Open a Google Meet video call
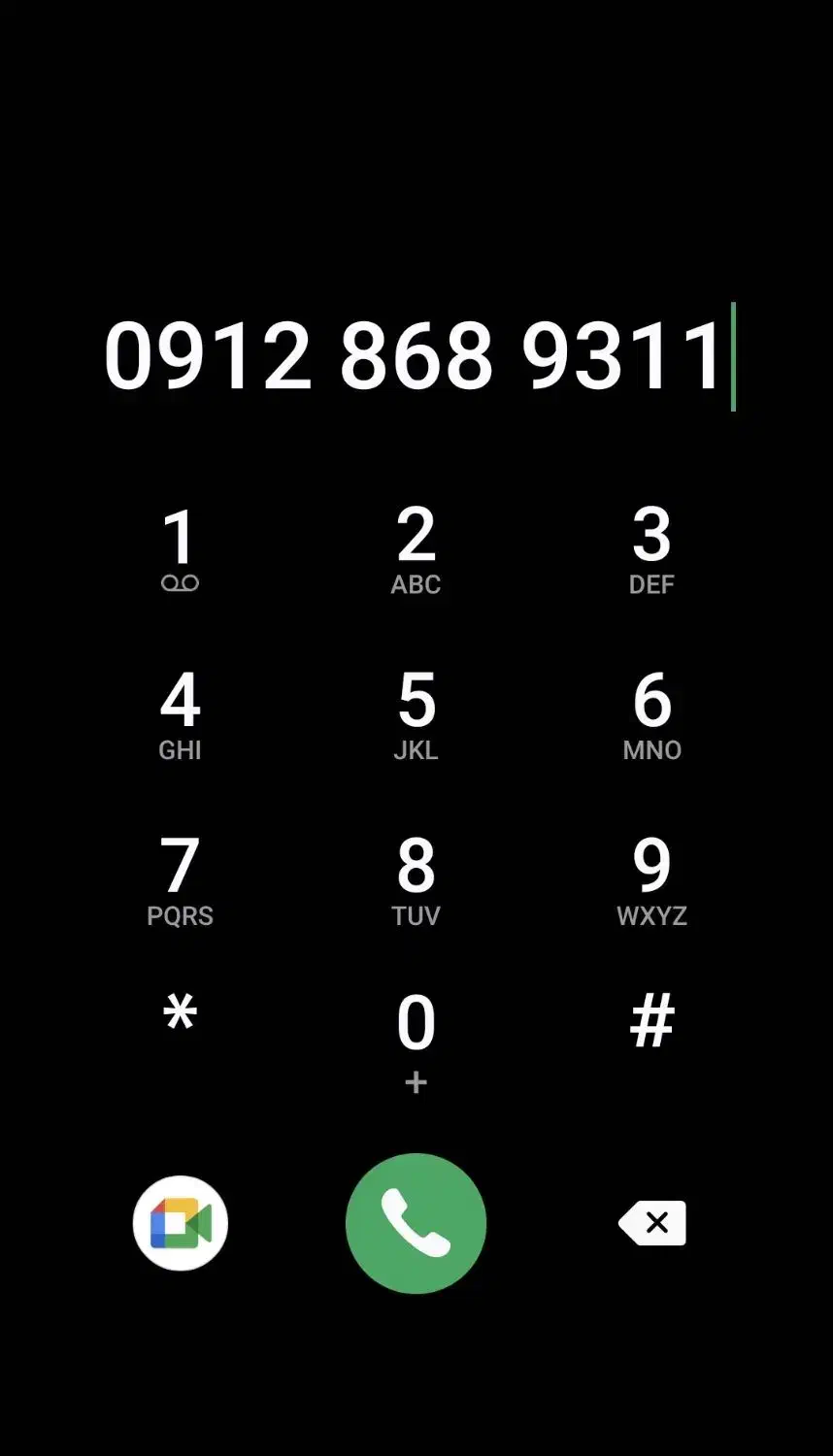Image resolution: width=833 pixels, height=1456 pixels. coord(181,1223)
